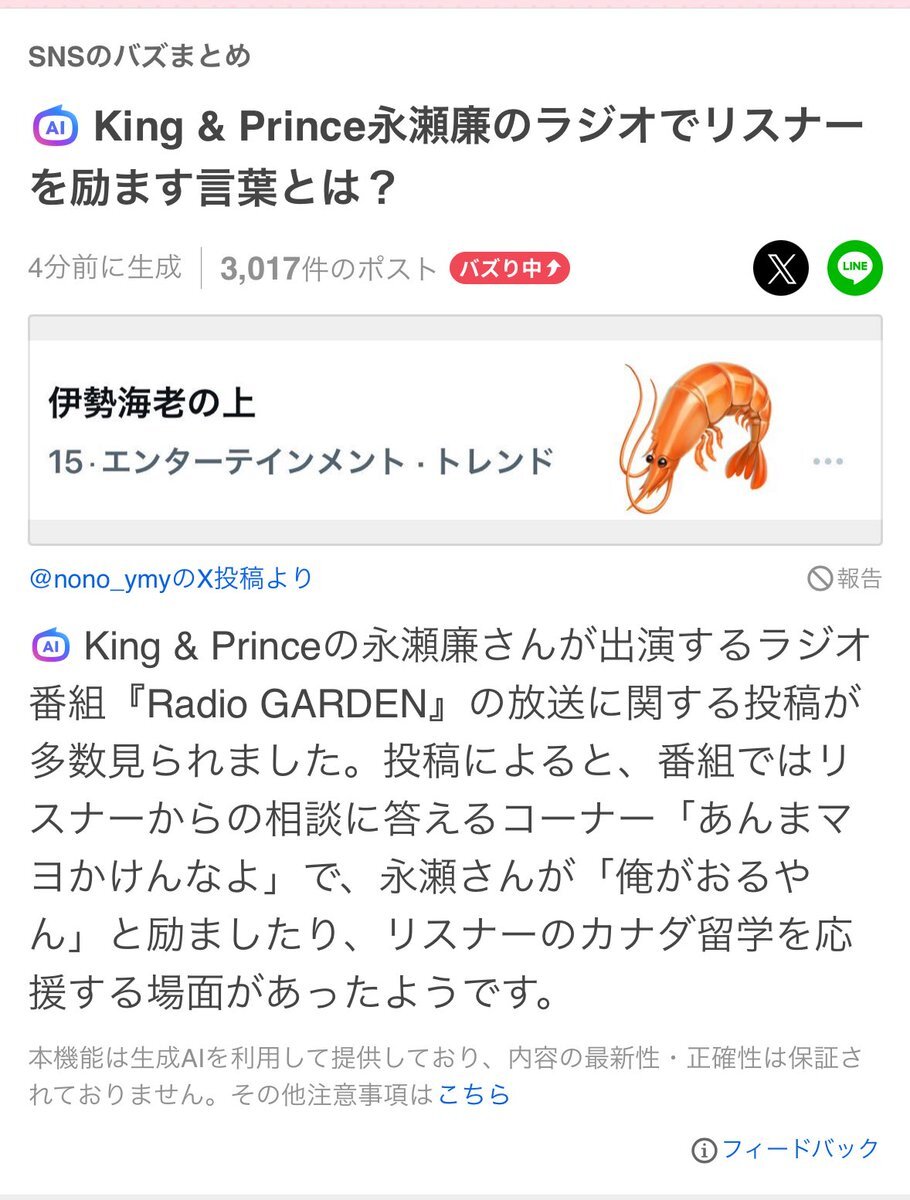The height and width of the screenshot is (1200, 910).
Task: Open the three-dot menu on the trend card
Action: tap(829, 462)
